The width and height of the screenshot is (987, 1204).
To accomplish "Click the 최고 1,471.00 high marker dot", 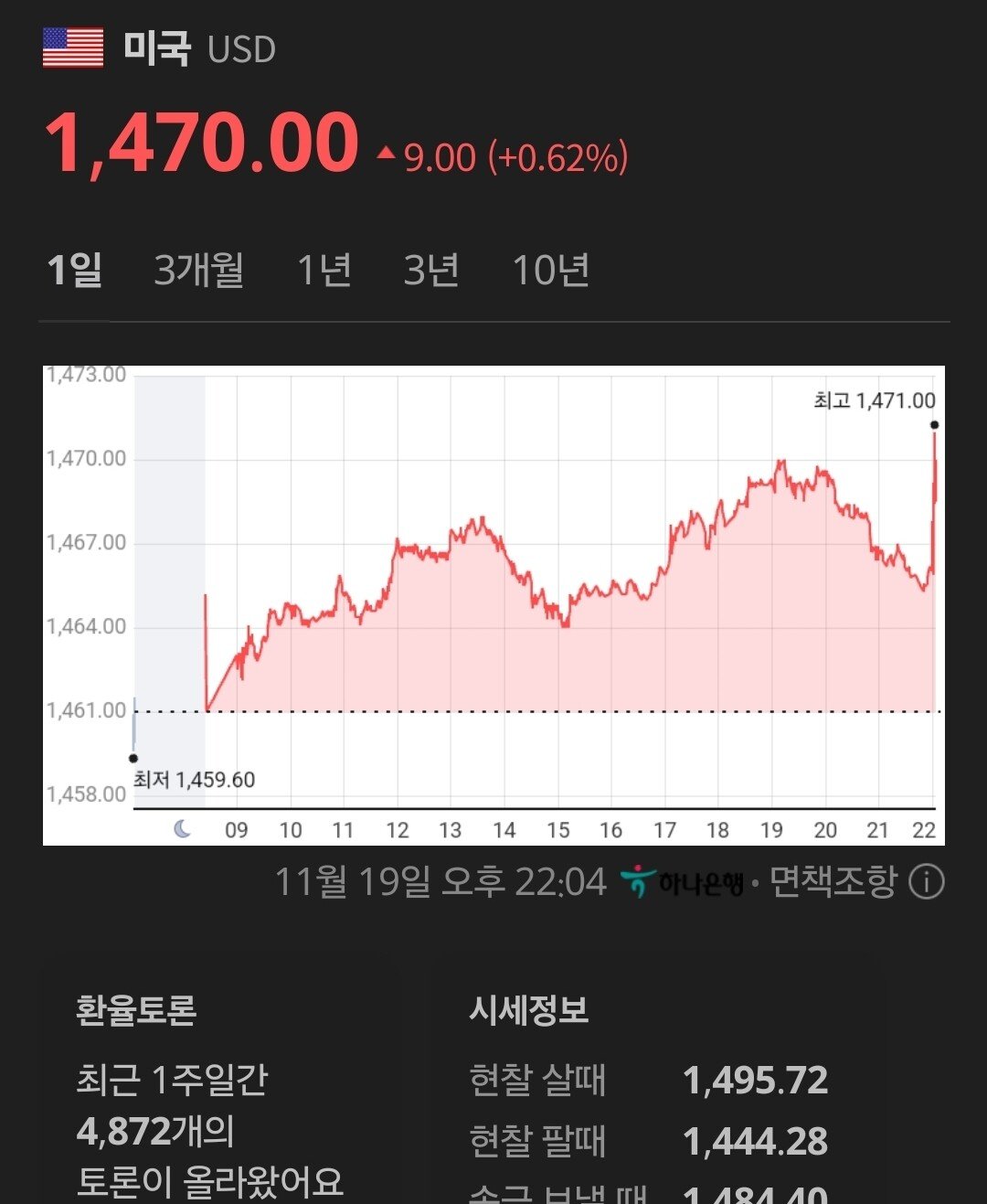I will [x=934, y=424].
